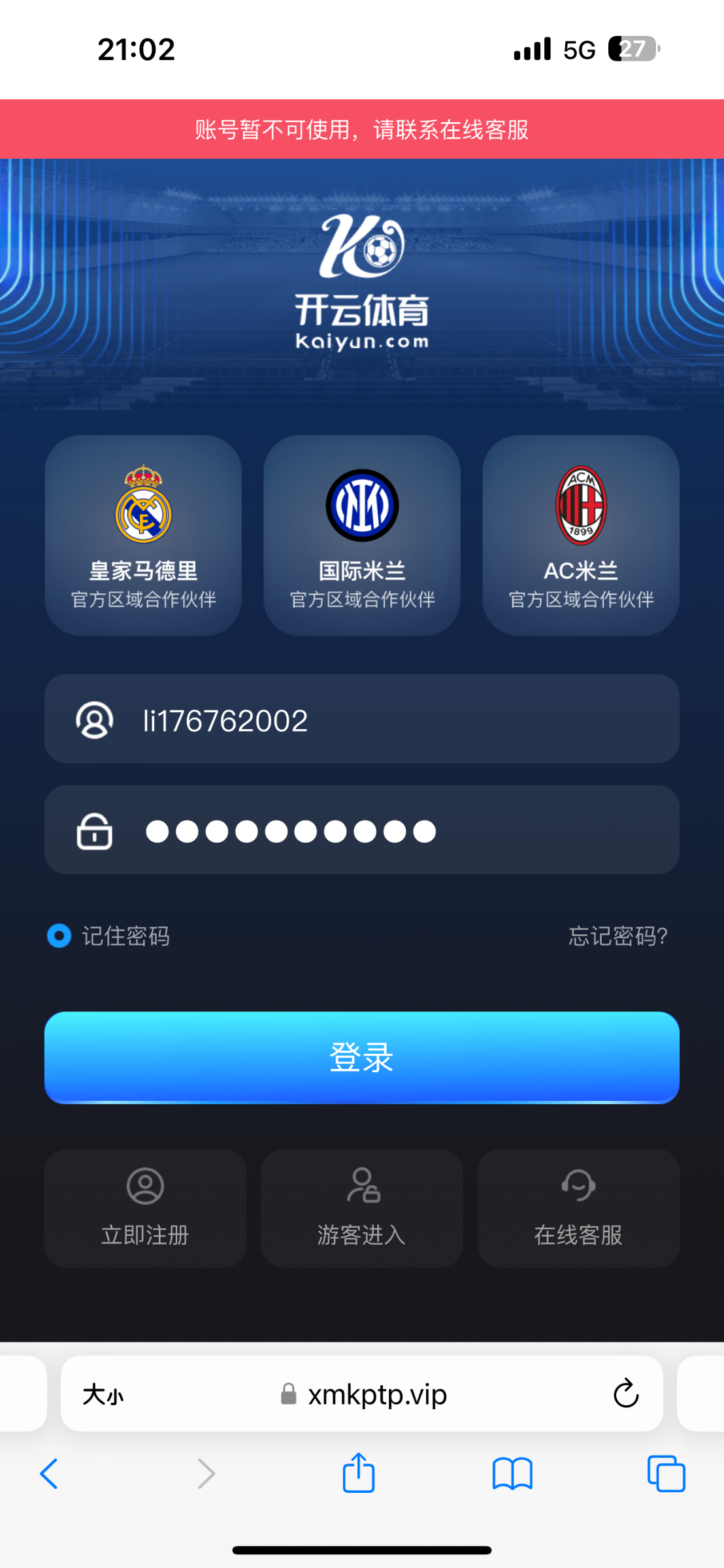Screen dimensions: 724x1568
Task: Click the 皇家马德里 partner card
Action: (144, 536)
